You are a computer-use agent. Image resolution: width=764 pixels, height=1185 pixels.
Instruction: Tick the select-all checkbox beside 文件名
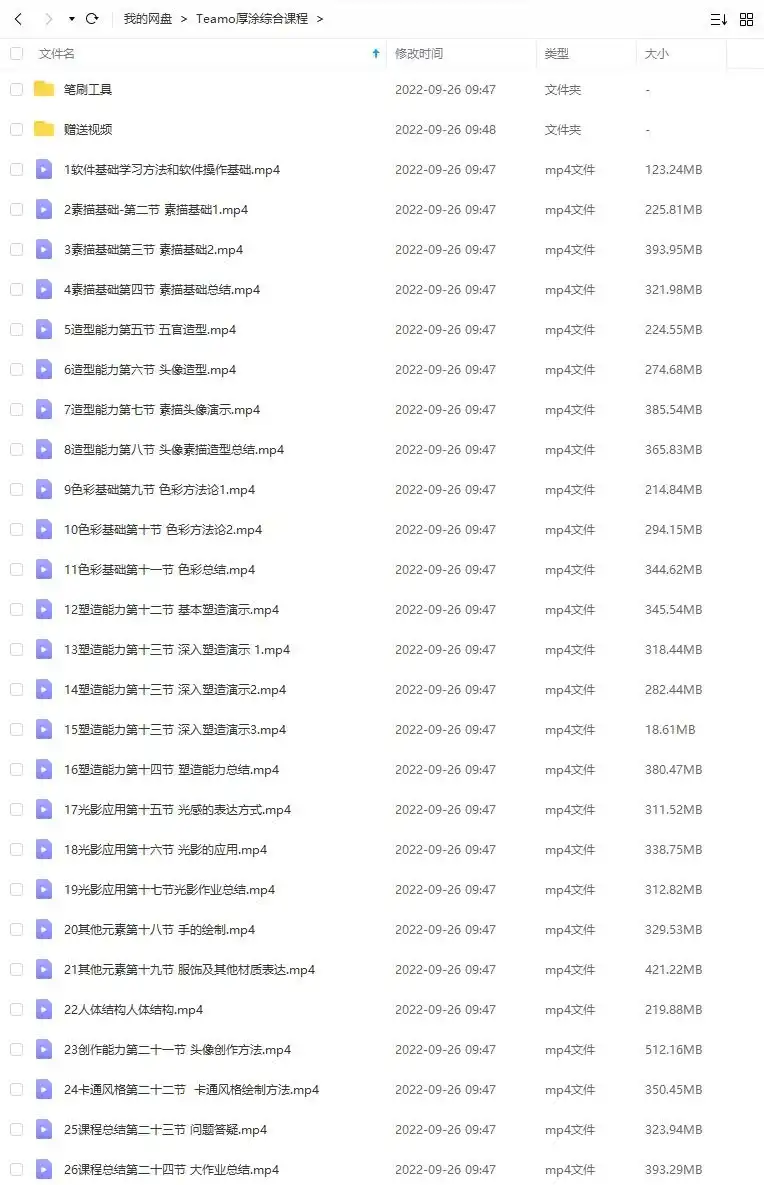point(16,54)
